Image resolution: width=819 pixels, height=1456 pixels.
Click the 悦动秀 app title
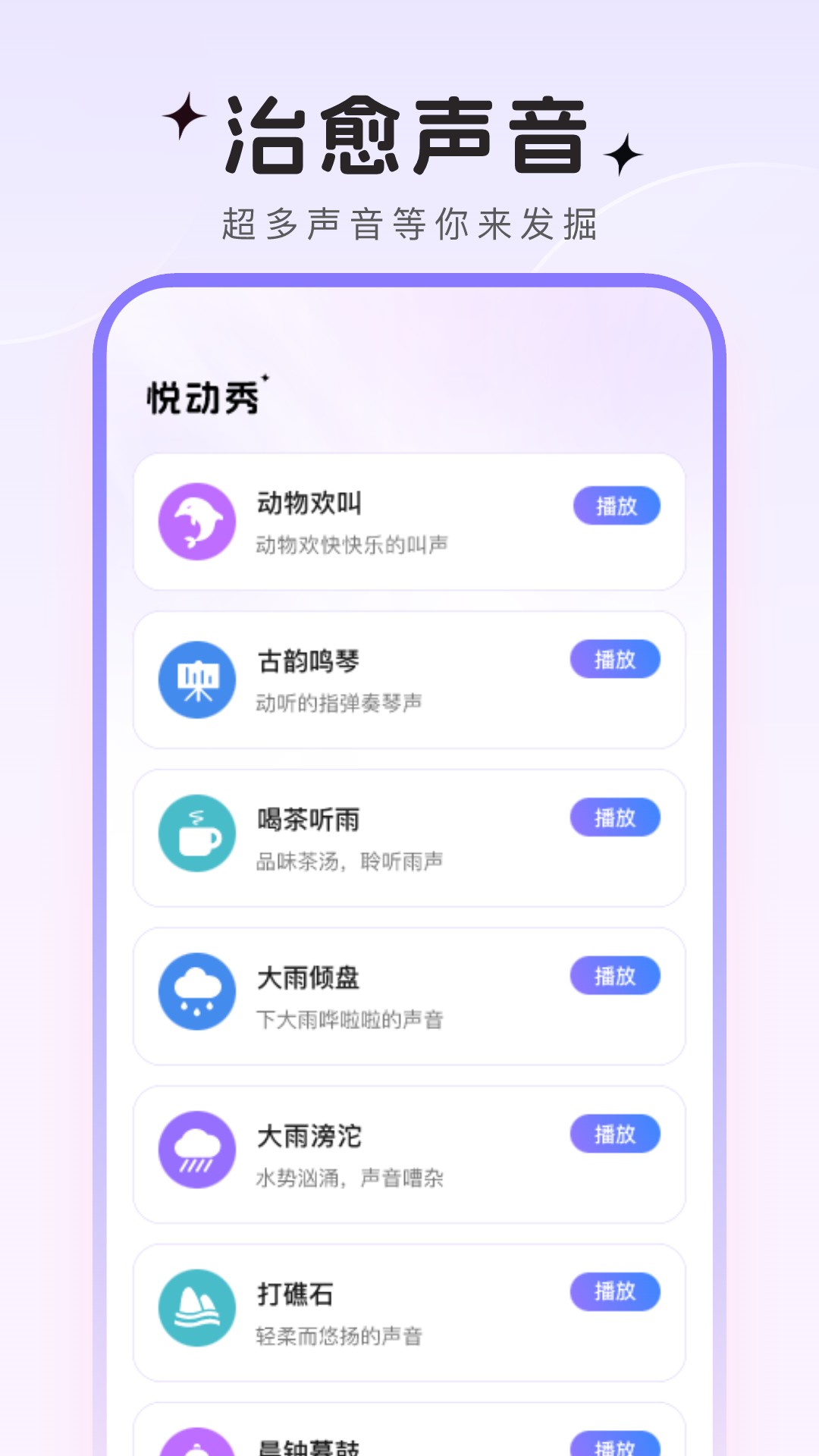(202, 394)
